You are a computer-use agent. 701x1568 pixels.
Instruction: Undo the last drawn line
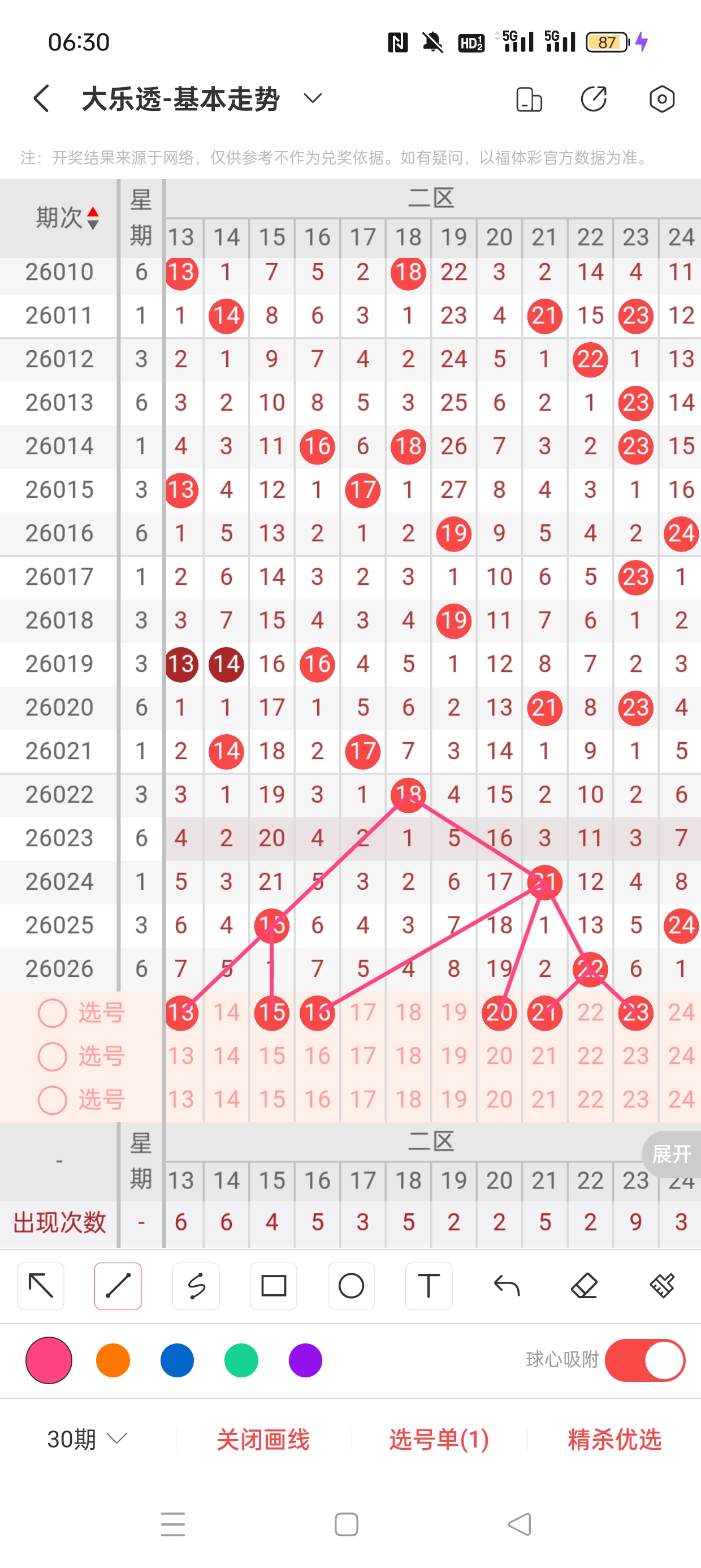point(507,1286)
